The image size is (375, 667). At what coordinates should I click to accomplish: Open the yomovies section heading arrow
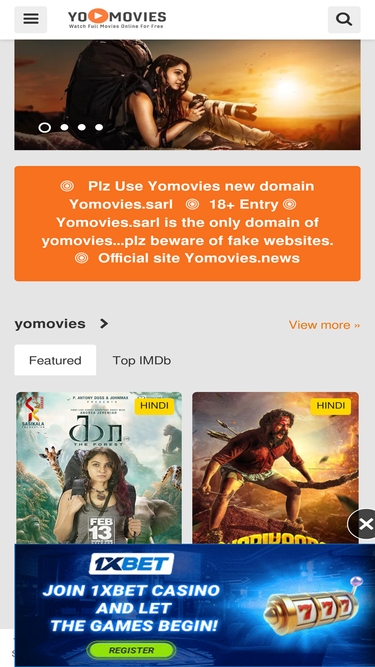coord(104,324)
